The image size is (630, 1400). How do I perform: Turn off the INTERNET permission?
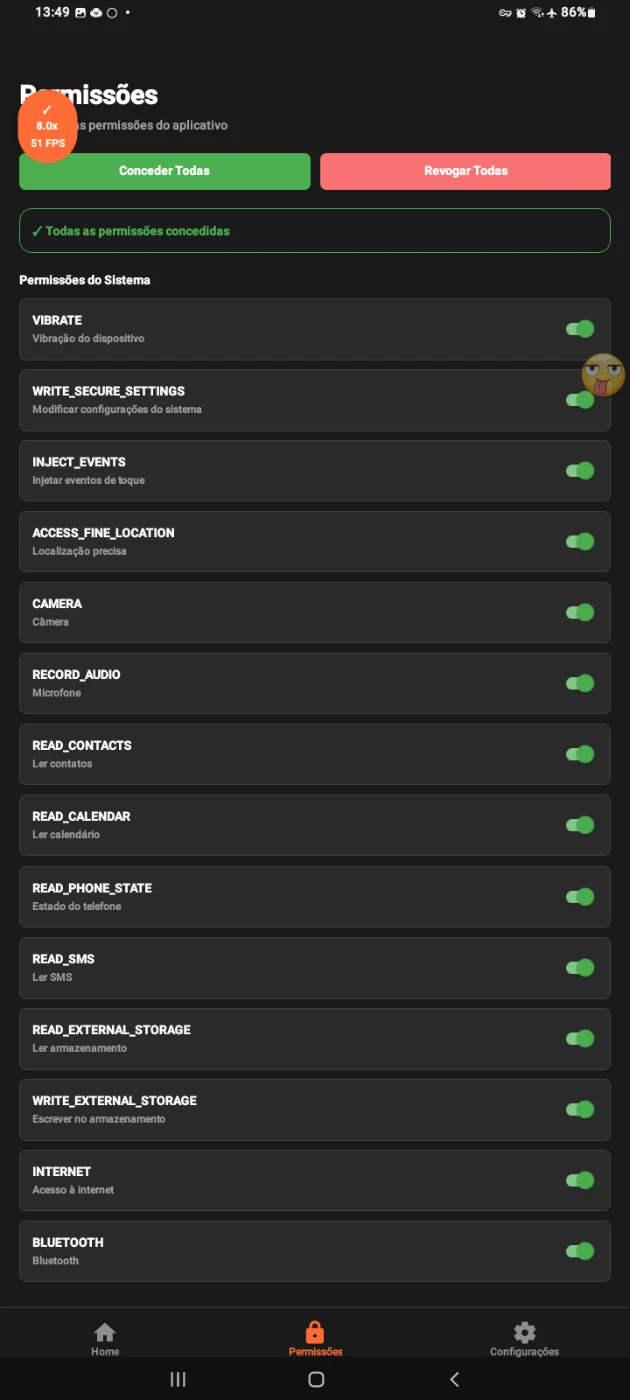[580, 1181]
